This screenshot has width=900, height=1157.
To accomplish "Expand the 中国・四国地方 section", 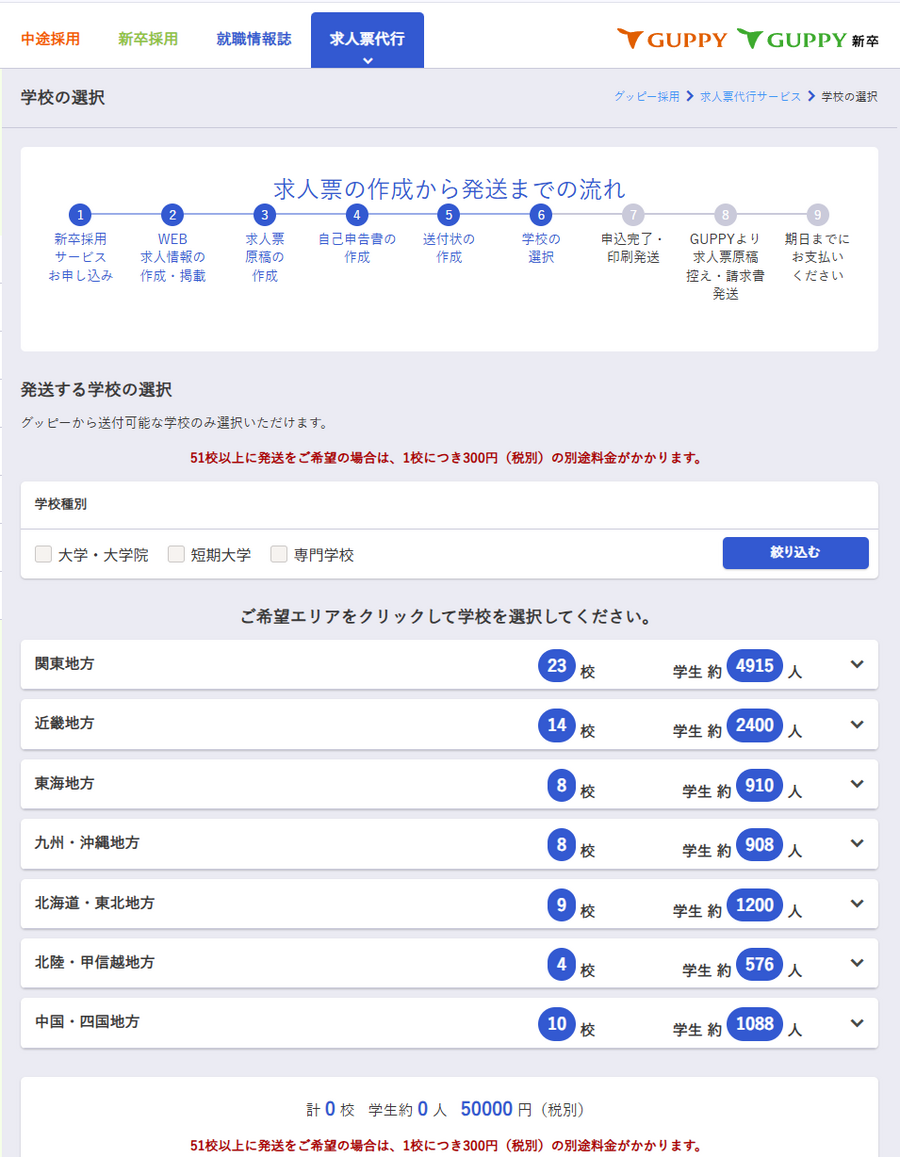I will [449, 1023].
